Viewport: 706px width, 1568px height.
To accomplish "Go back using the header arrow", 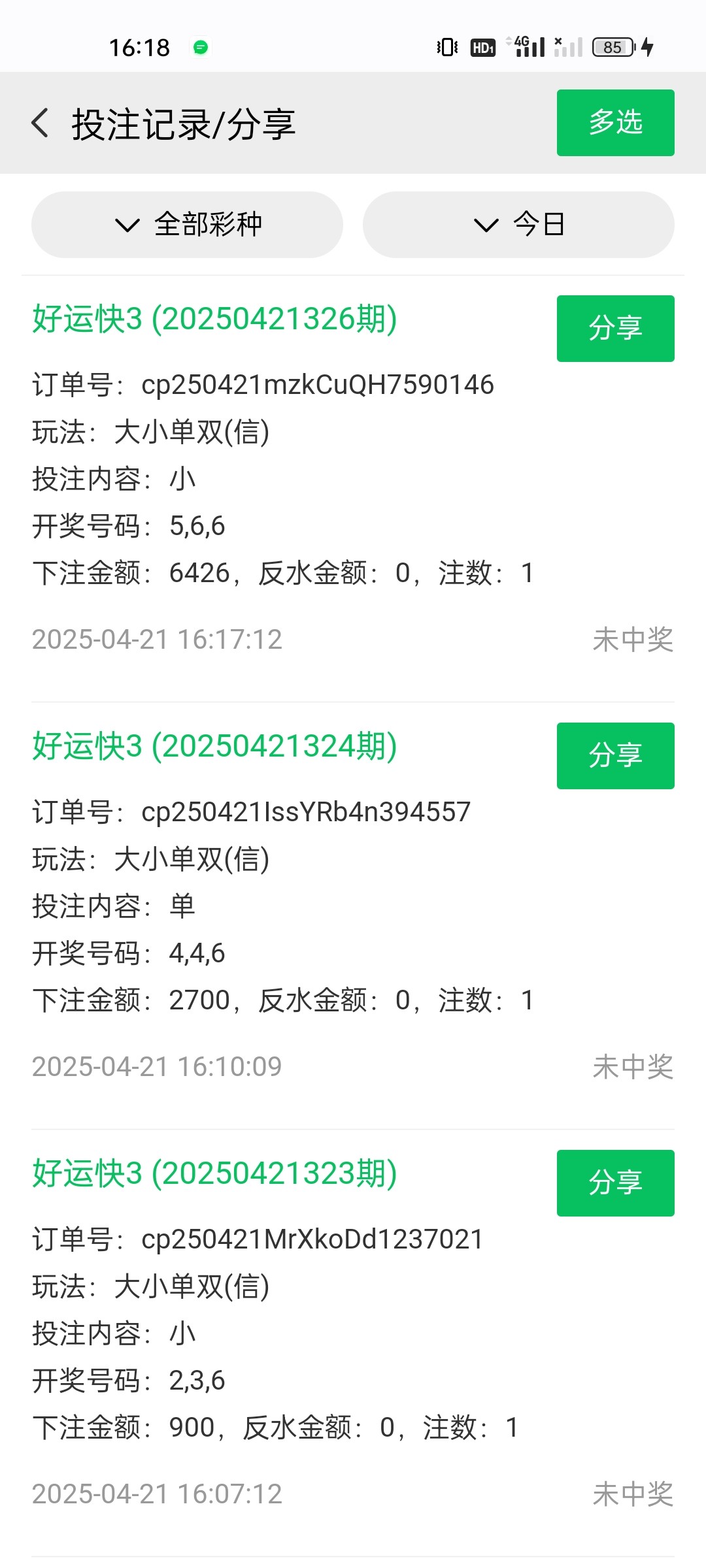I will [41, 123].
